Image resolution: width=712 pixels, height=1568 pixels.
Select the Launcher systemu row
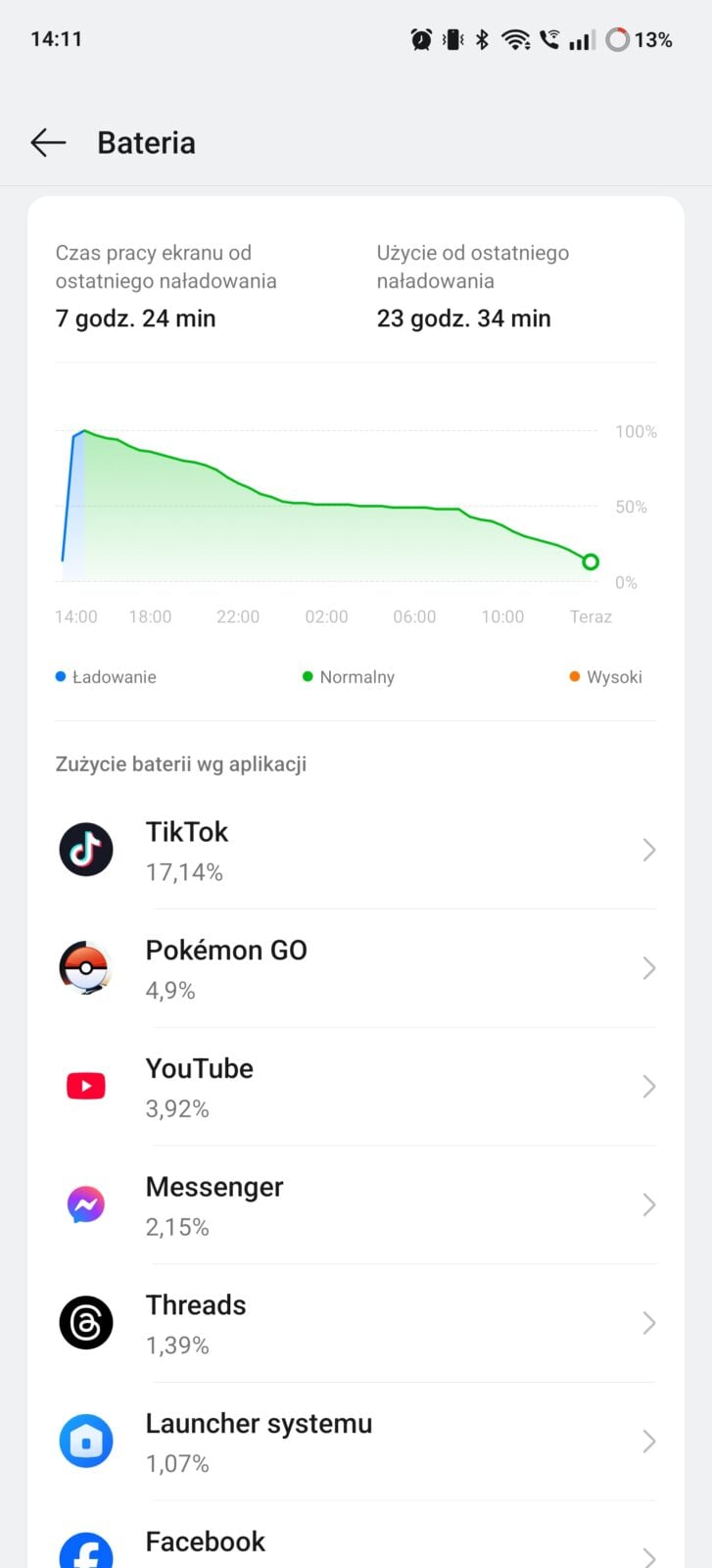[x=355, y=1442]
